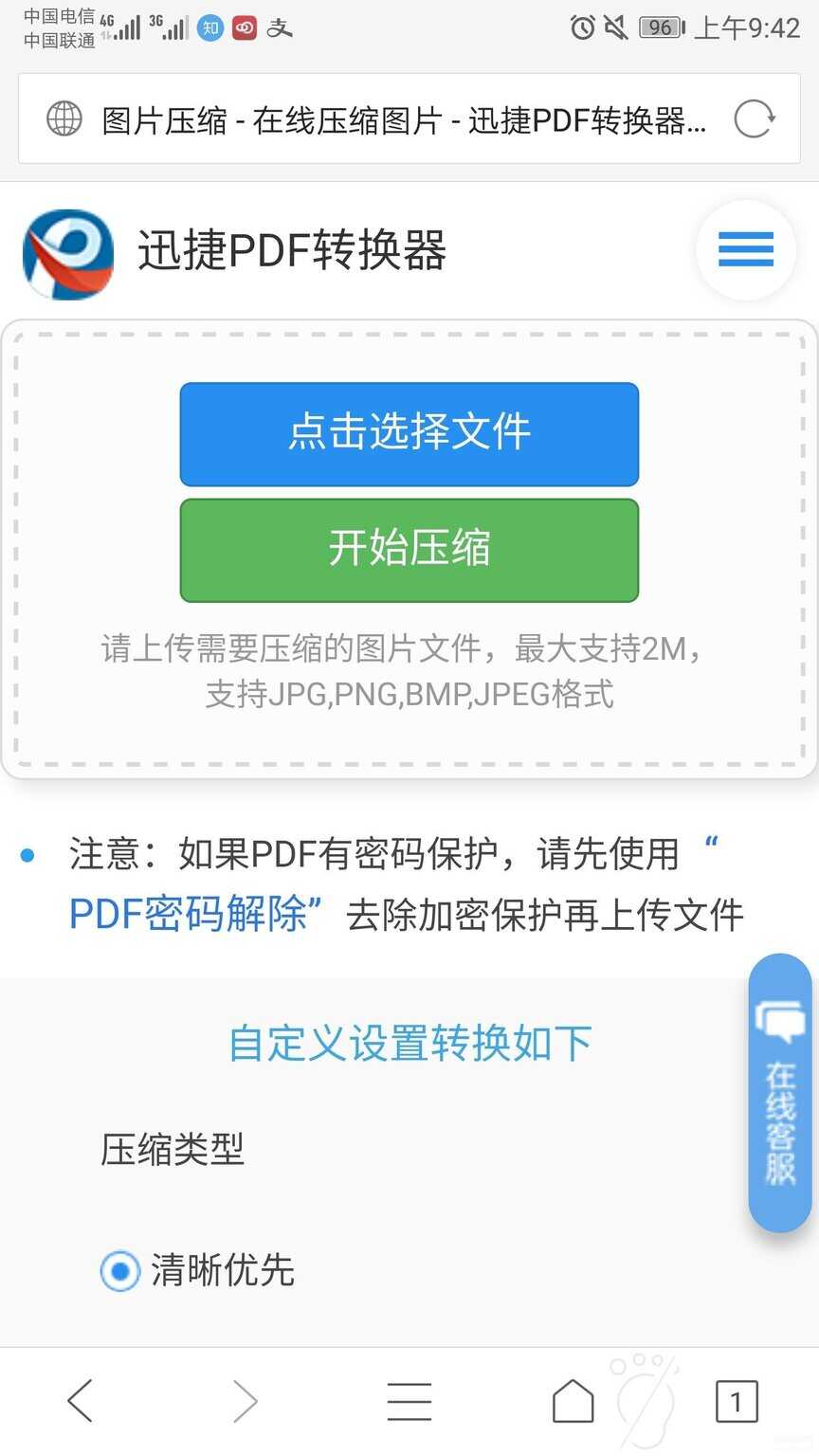Screen dimensions: 819x1456
Task: Open the 在线客服 floating chat
Action: 779,1095
